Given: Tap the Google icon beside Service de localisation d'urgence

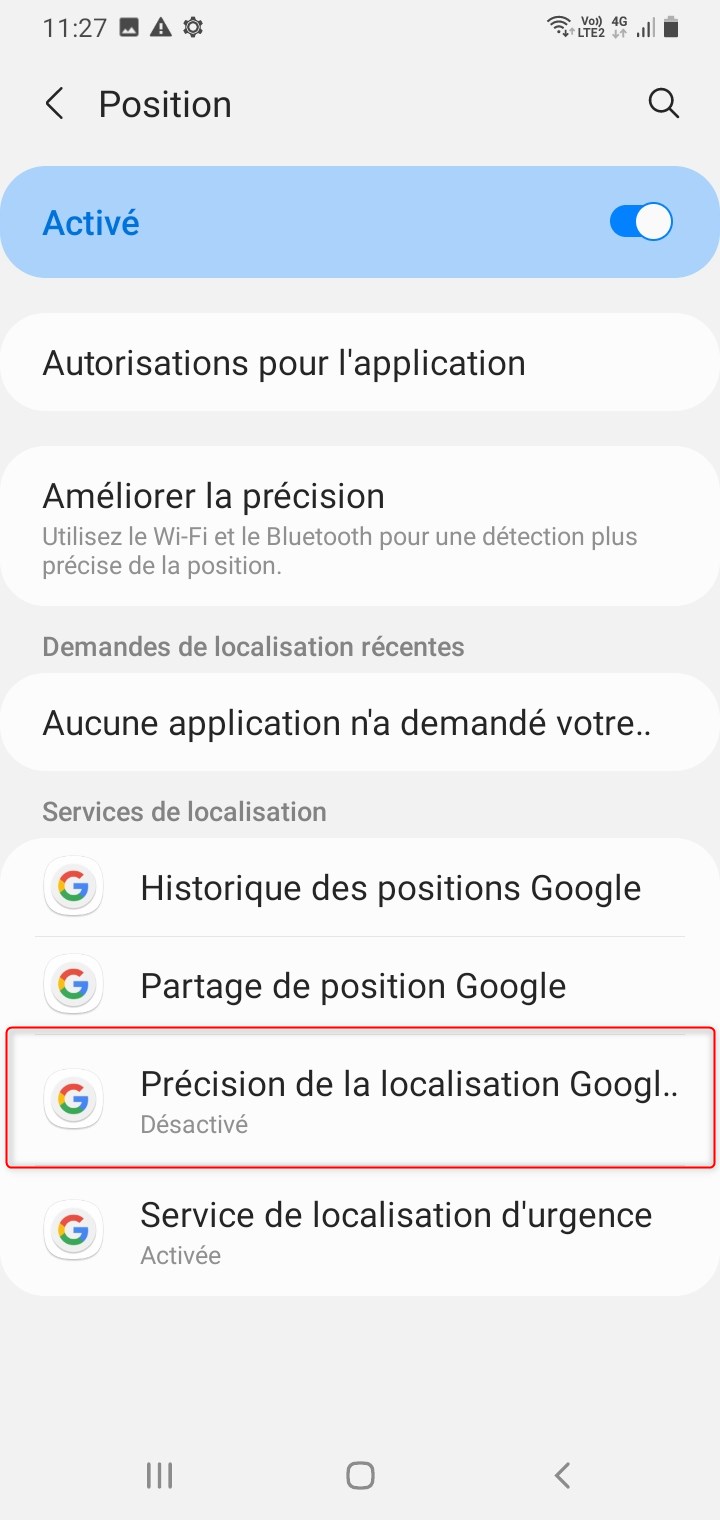Looking at the screenshot, I should (x=73, y=1230).
